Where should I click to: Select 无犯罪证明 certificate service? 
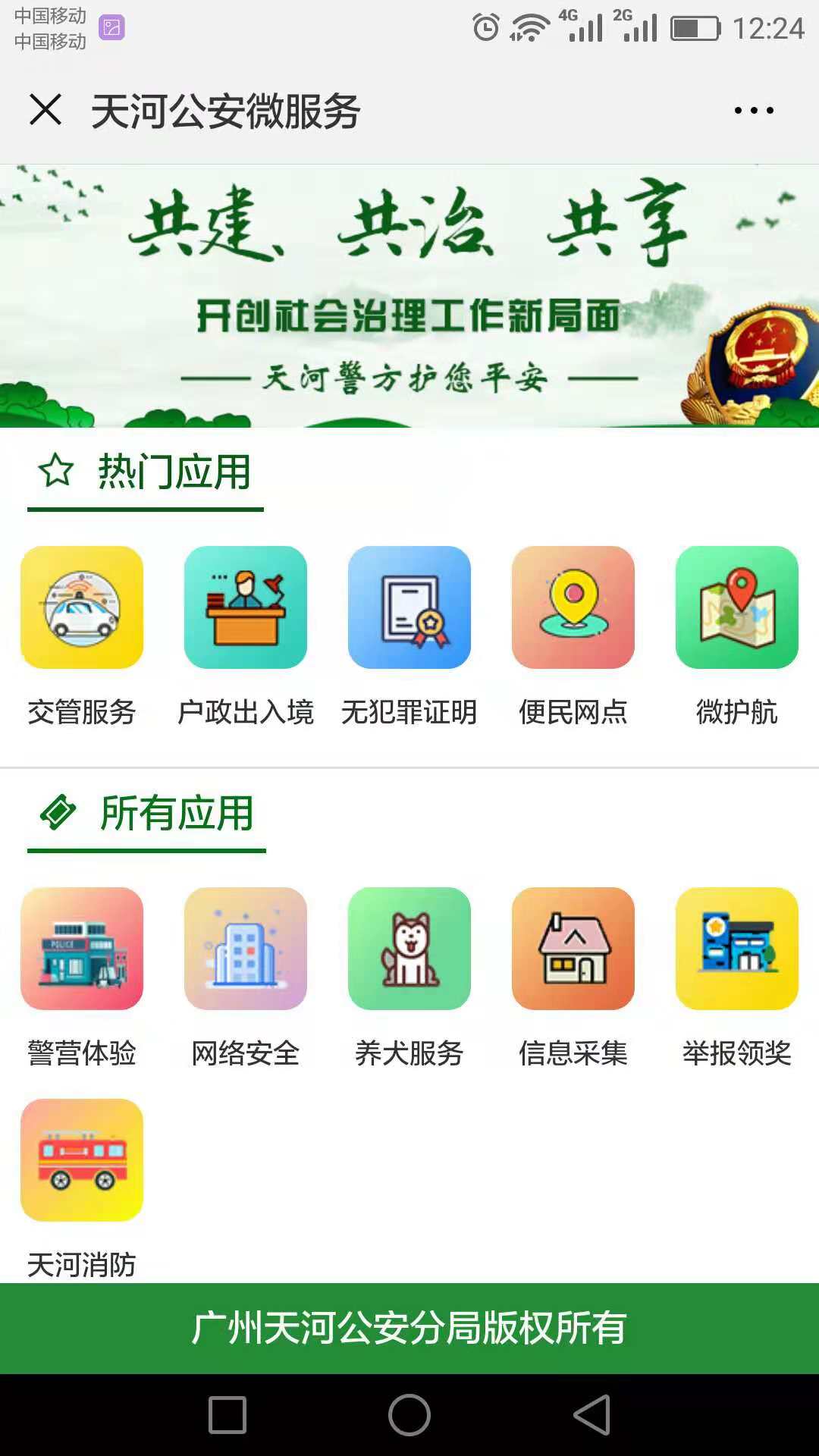[409, 607]
